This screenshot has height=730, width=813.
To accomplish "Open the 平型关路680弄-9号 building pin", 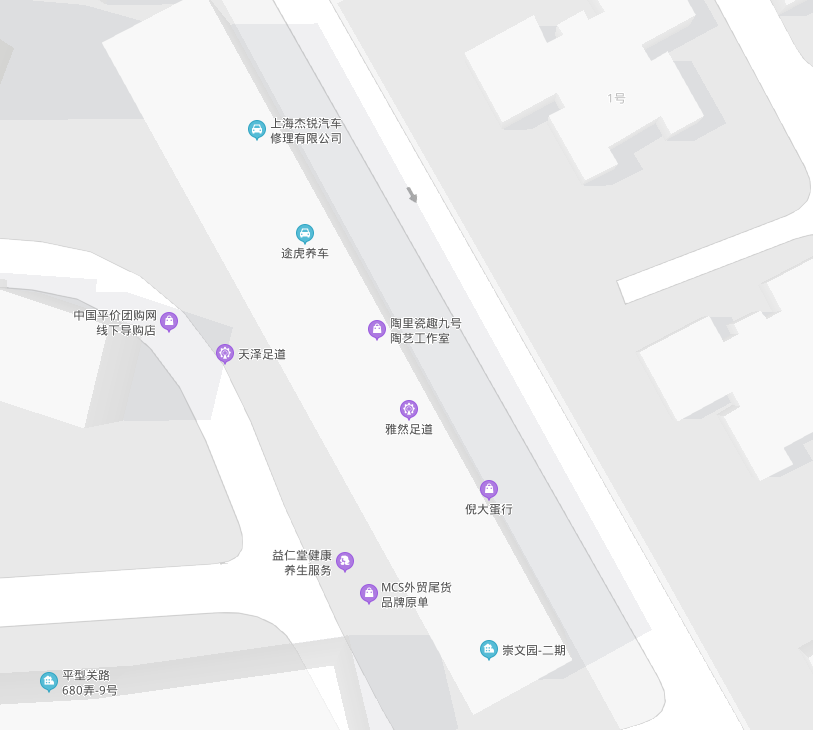I will tap(49, 681).
